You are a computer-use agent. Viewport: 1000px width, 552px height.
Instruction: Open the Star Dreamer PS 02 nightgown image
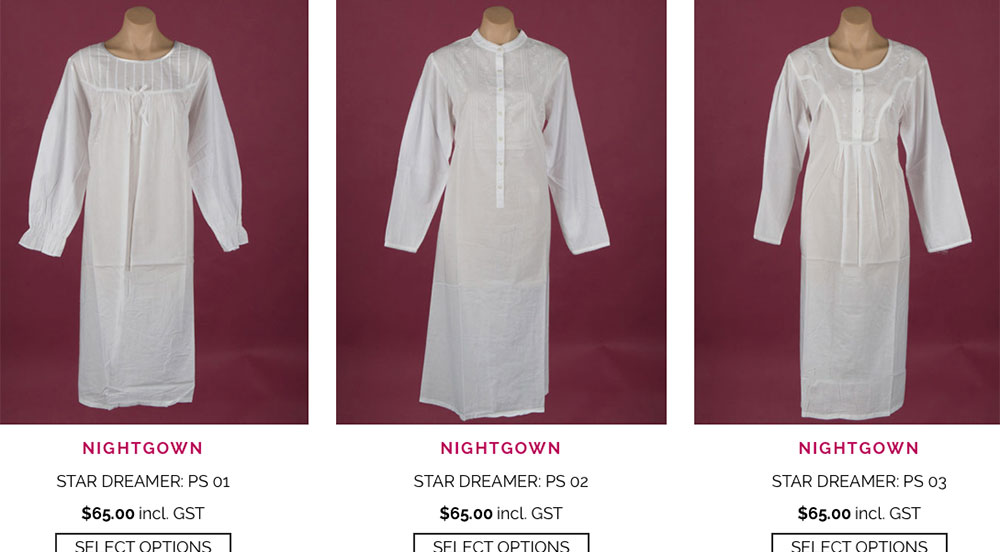[x=501, y=210]
